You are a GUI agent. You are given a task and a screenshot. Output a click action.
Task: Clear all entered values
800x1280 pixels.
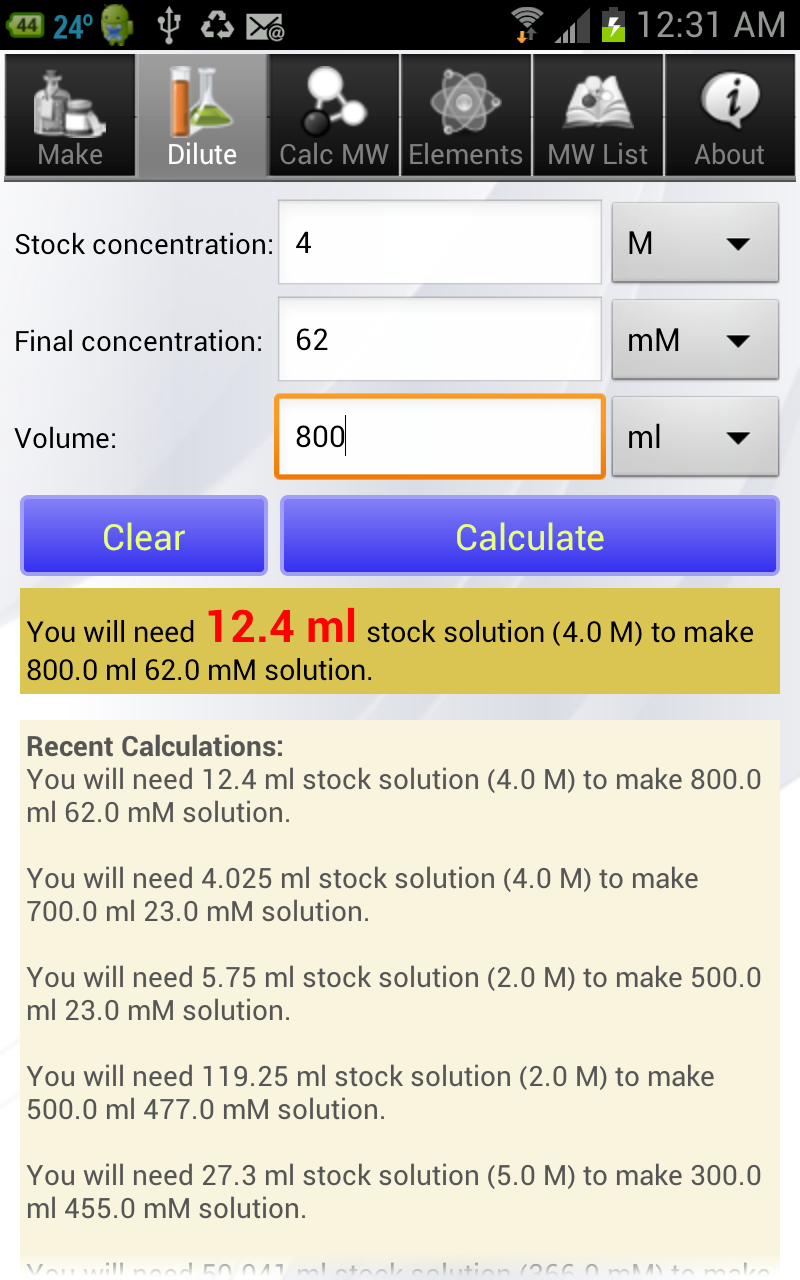[144, 537]
